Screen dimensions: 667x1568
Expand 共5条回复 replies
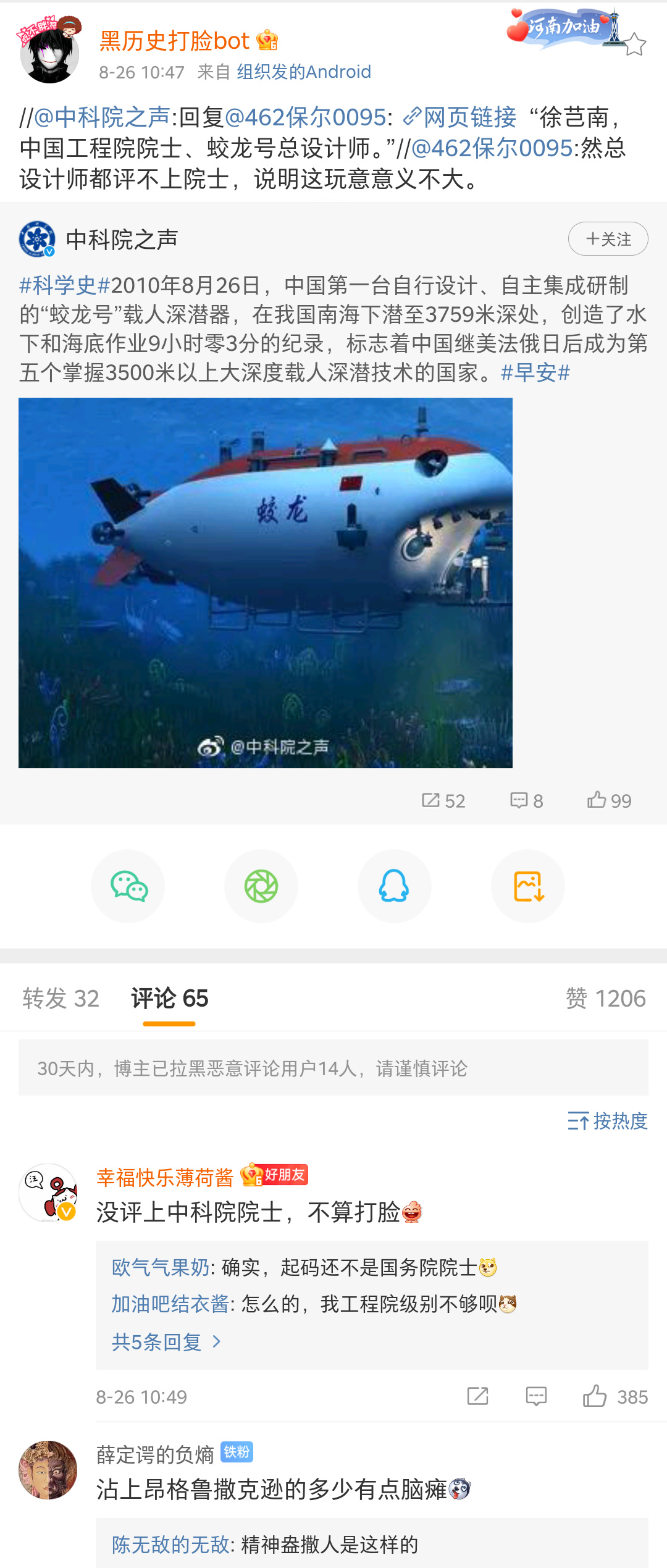(166, 1341)
